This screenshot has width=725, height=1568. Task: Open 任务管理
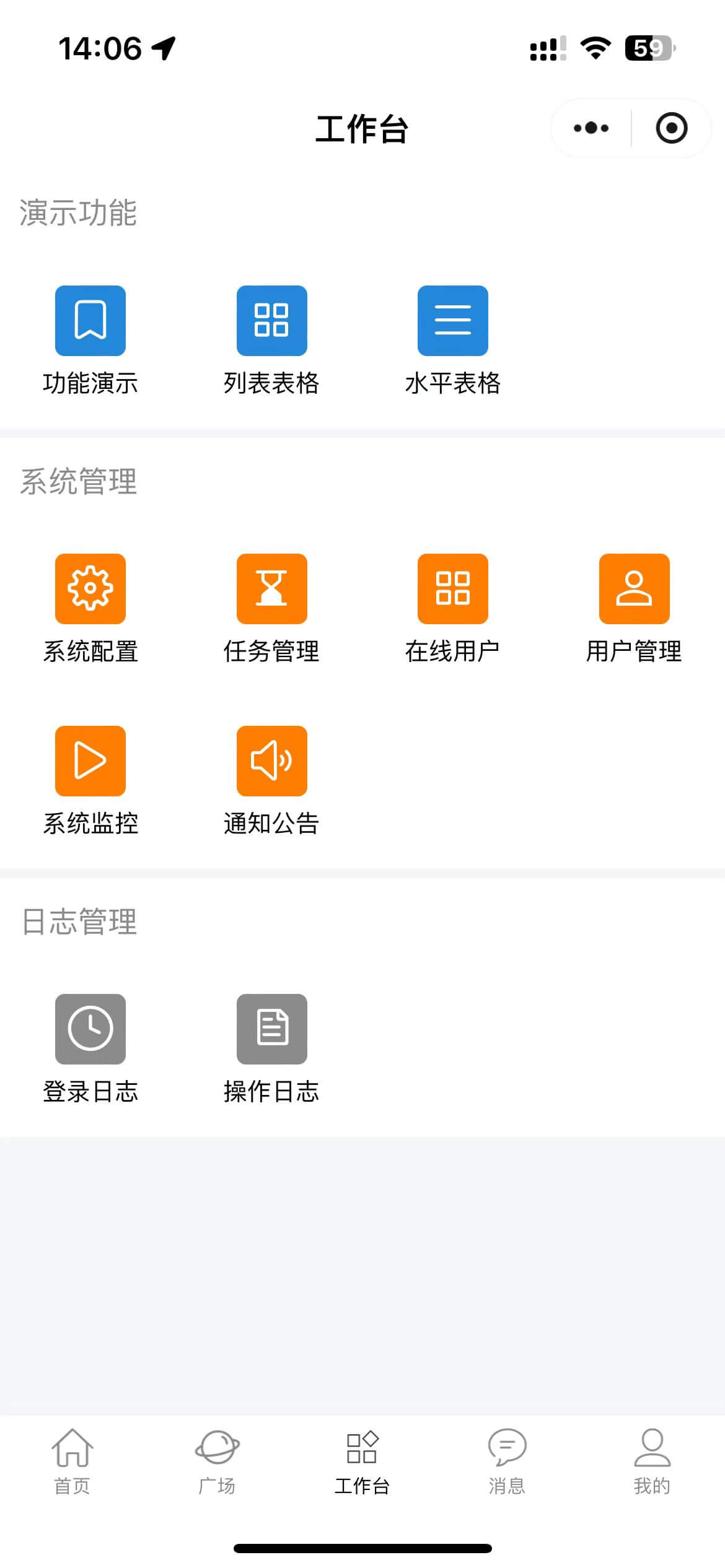[271, 609]
